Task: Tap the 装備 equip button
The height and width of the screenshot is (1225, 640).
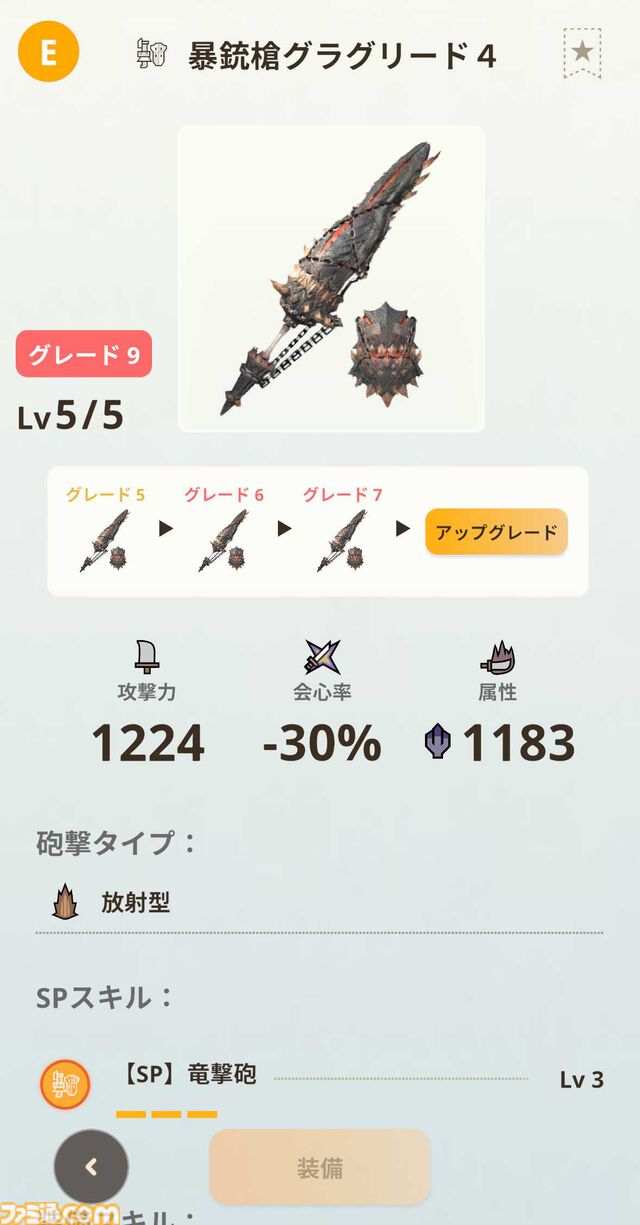Action: [320, 1167]
